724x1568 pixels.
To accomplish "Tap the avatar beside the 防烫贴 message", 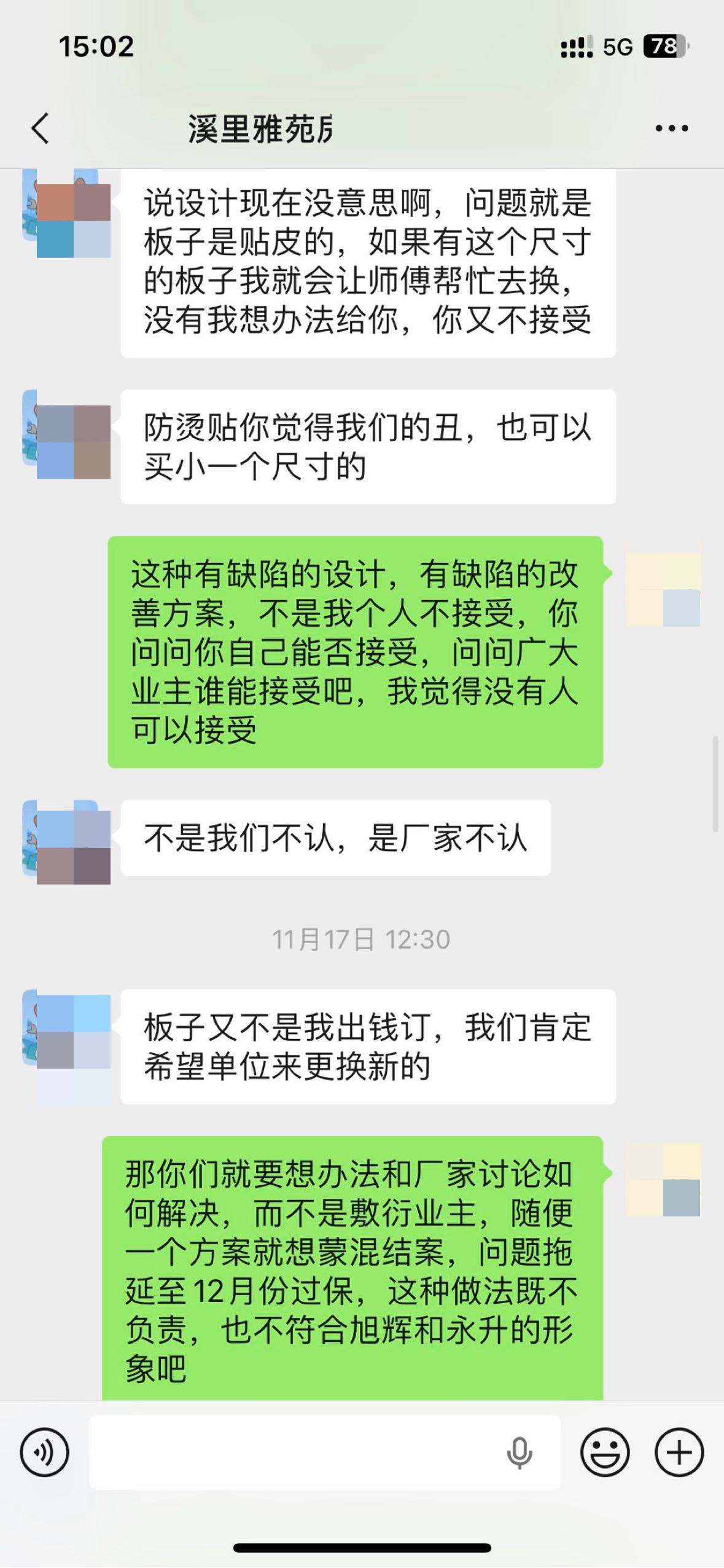I will point(67,435).
